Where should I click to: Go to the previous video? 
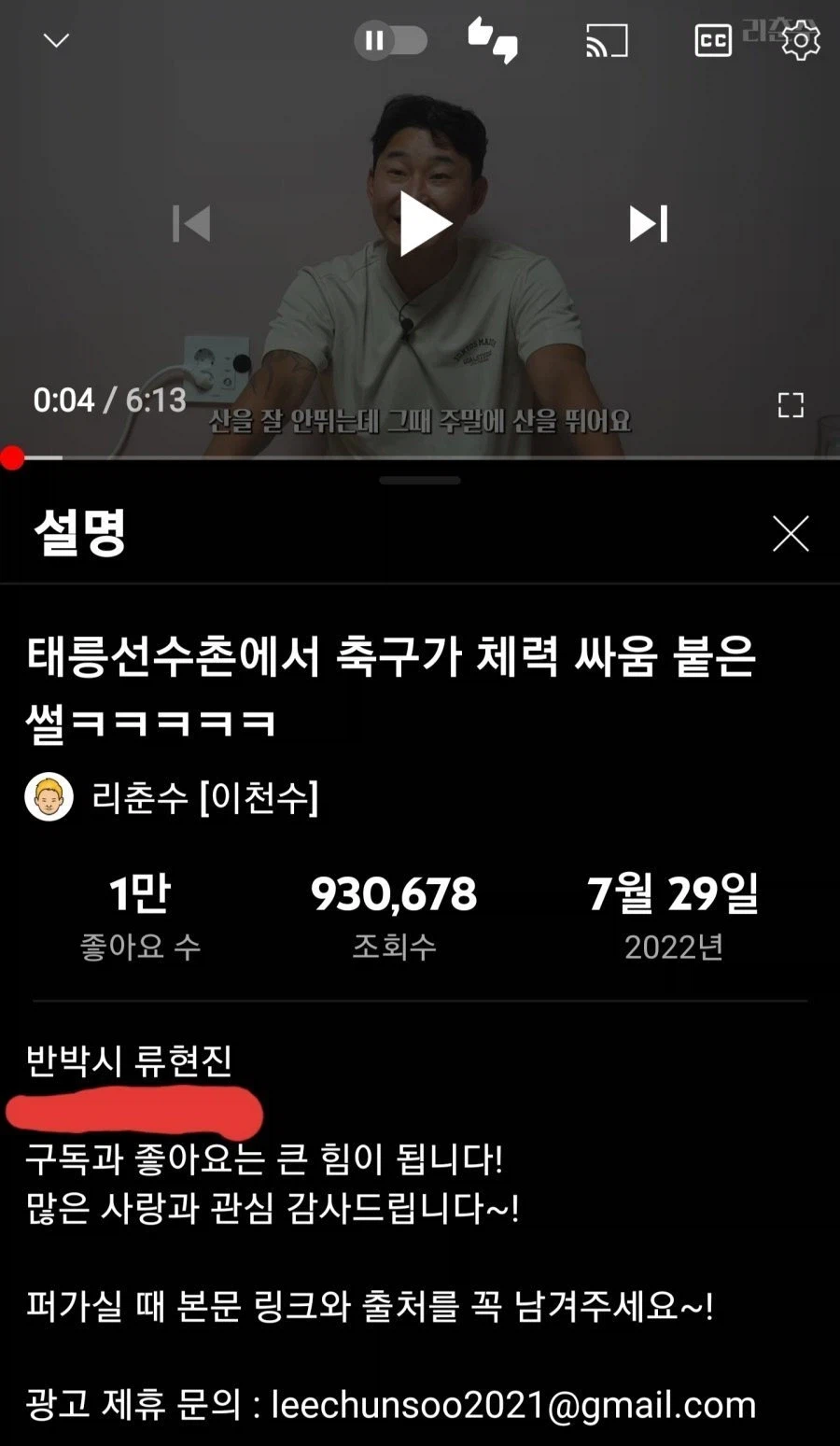[x=191, y=222]
